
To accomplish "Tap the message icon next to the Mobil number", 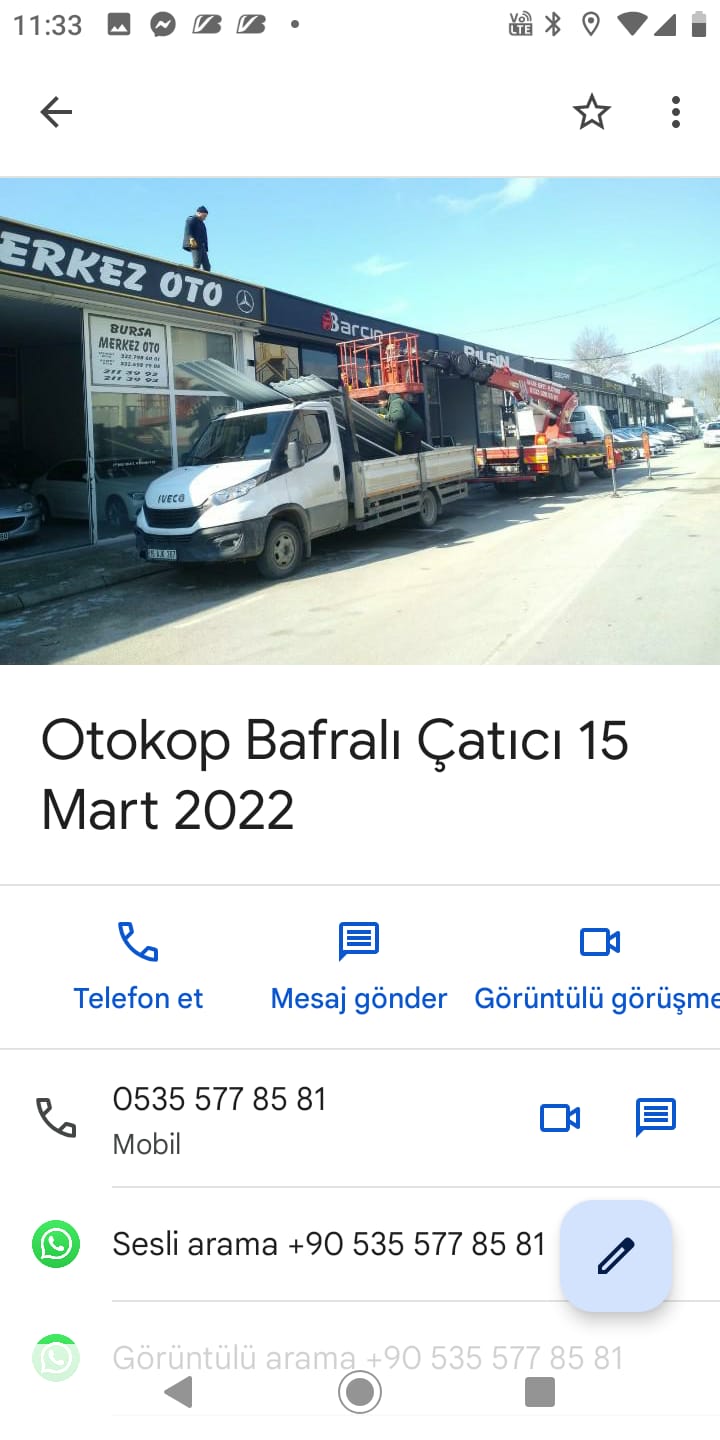I will (x=656, y=1117).
